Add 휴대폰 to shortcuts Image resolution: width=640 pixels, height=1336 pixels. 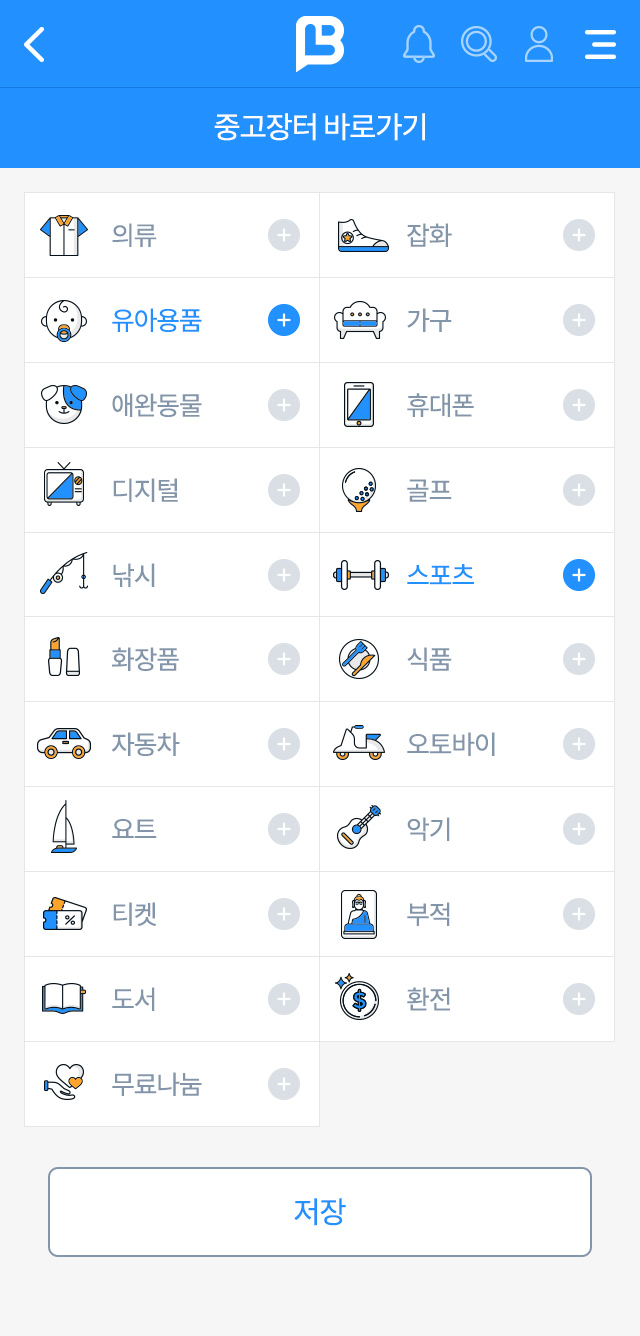pos(579,405)
